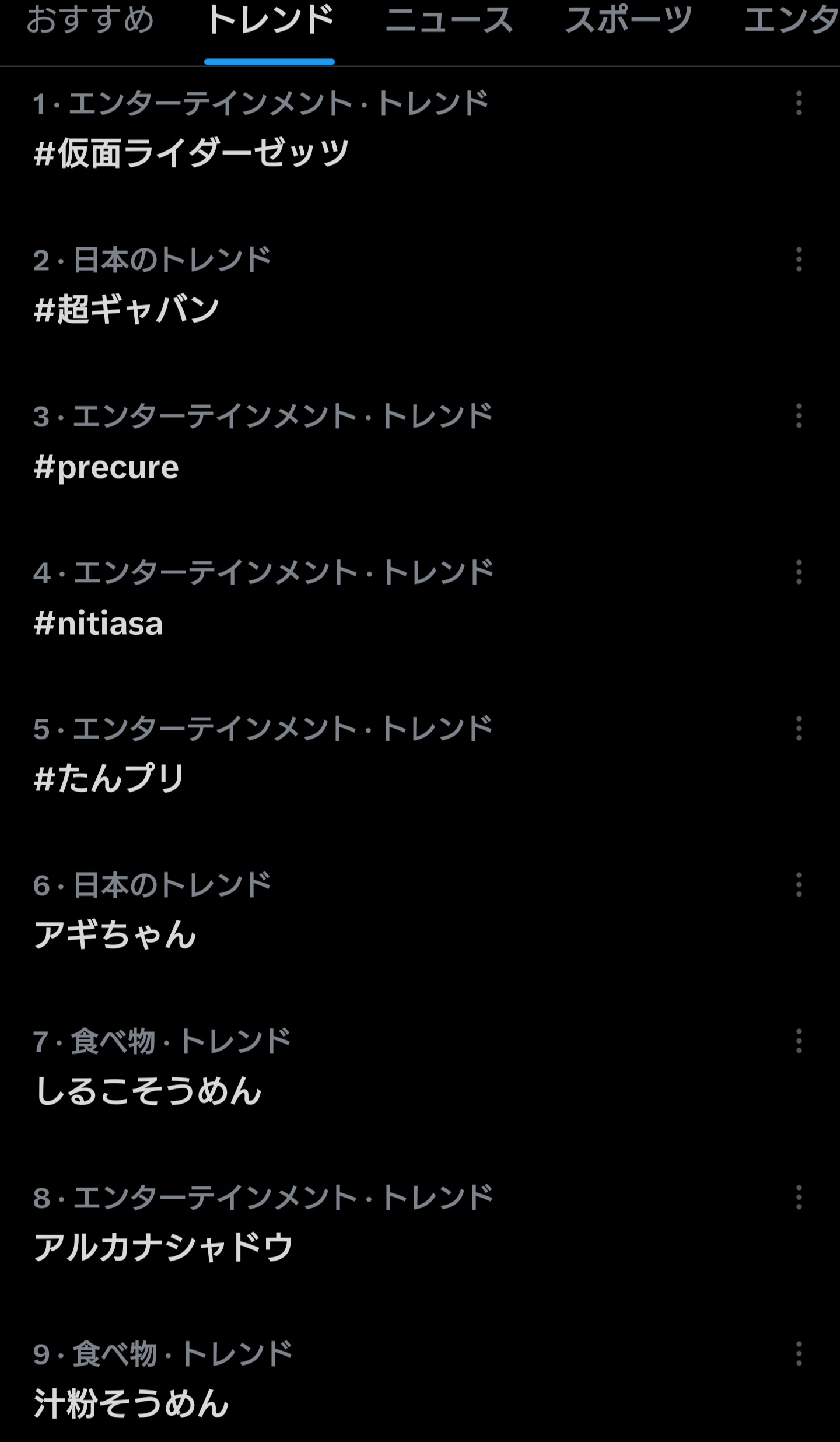Screen dimensions: 840x1442
Task: Switch to the おすすめ tab
Action: [x=90, y=20]
